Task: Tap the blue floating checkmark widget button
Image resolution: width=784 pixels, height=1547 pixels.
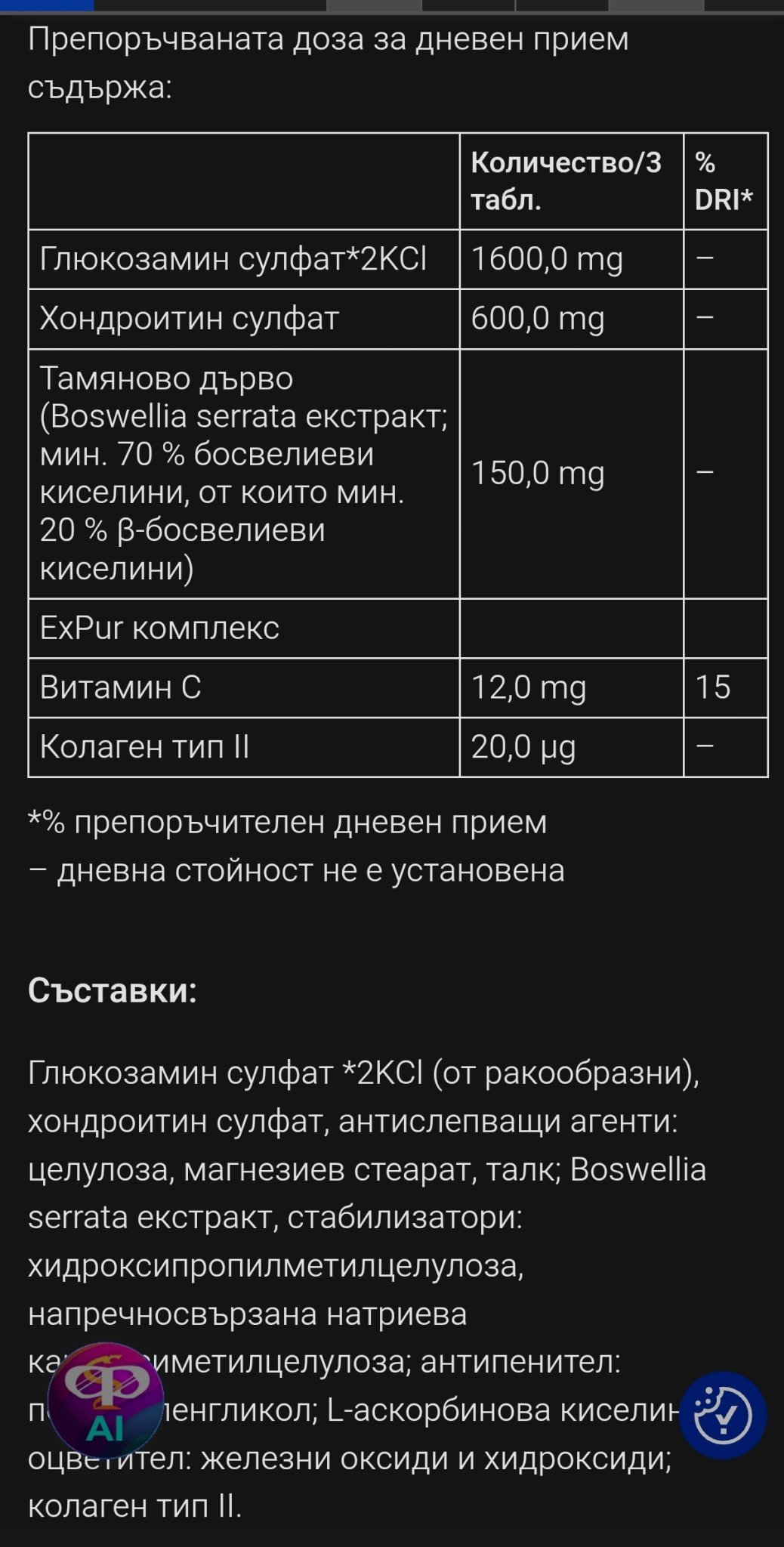Action: coord(722,1415)
